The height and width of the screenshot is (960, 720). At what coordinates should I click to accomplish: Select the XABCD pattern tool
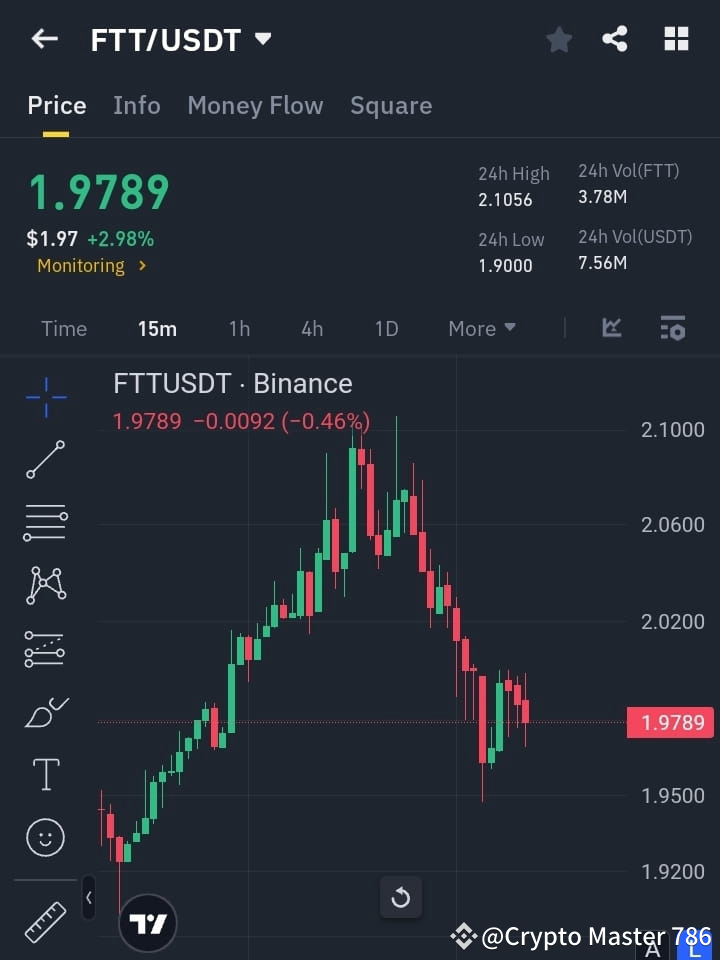45,586
